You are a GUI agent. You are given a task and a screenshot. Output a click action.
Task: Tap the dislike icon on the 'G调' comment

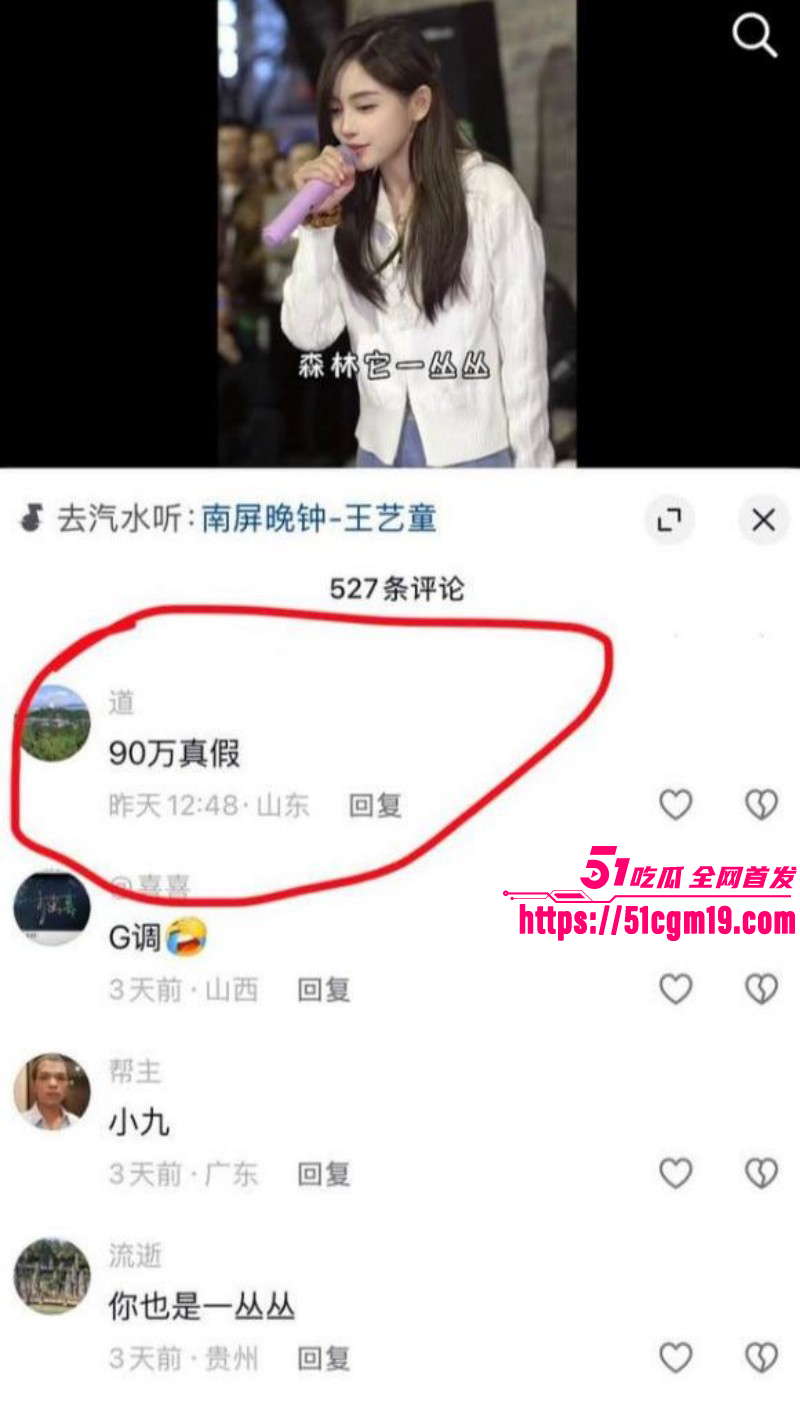(763, 989)
